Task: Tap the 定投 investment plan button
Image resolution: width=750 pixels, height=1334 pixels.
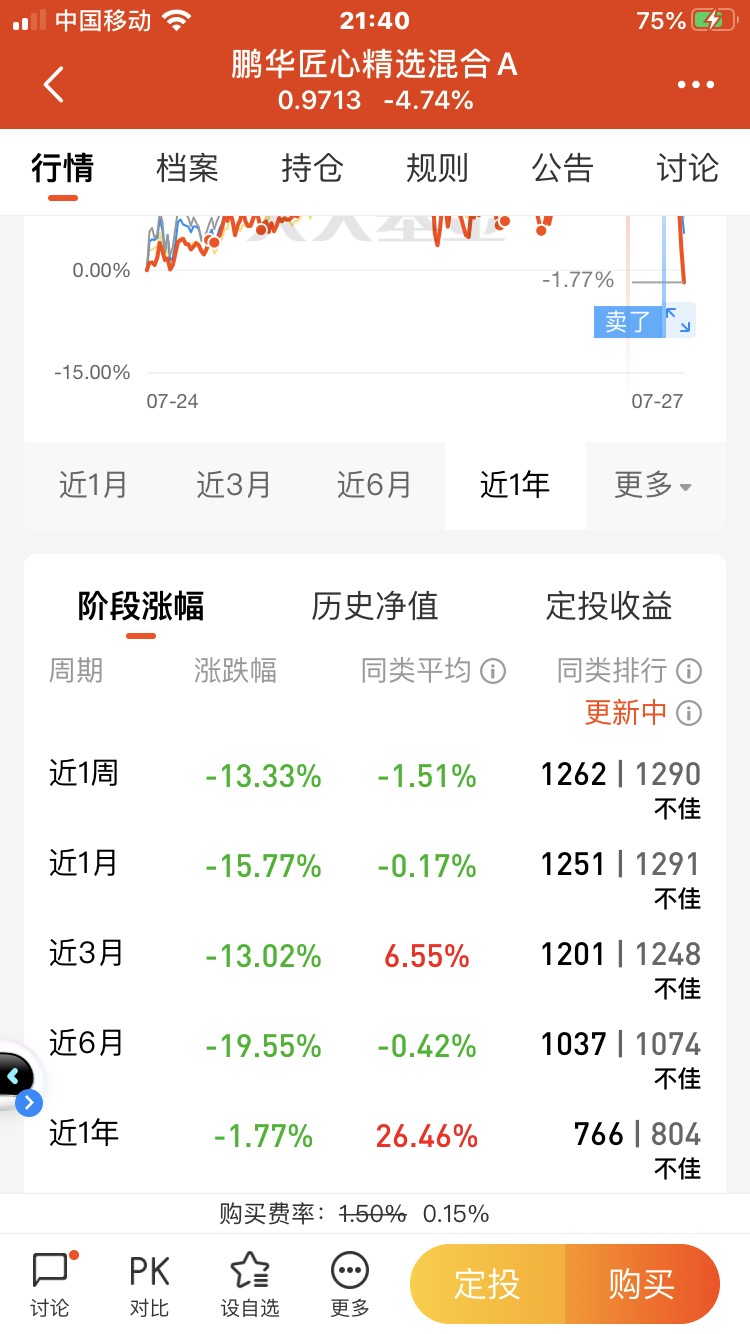Action: (486, 1283)
